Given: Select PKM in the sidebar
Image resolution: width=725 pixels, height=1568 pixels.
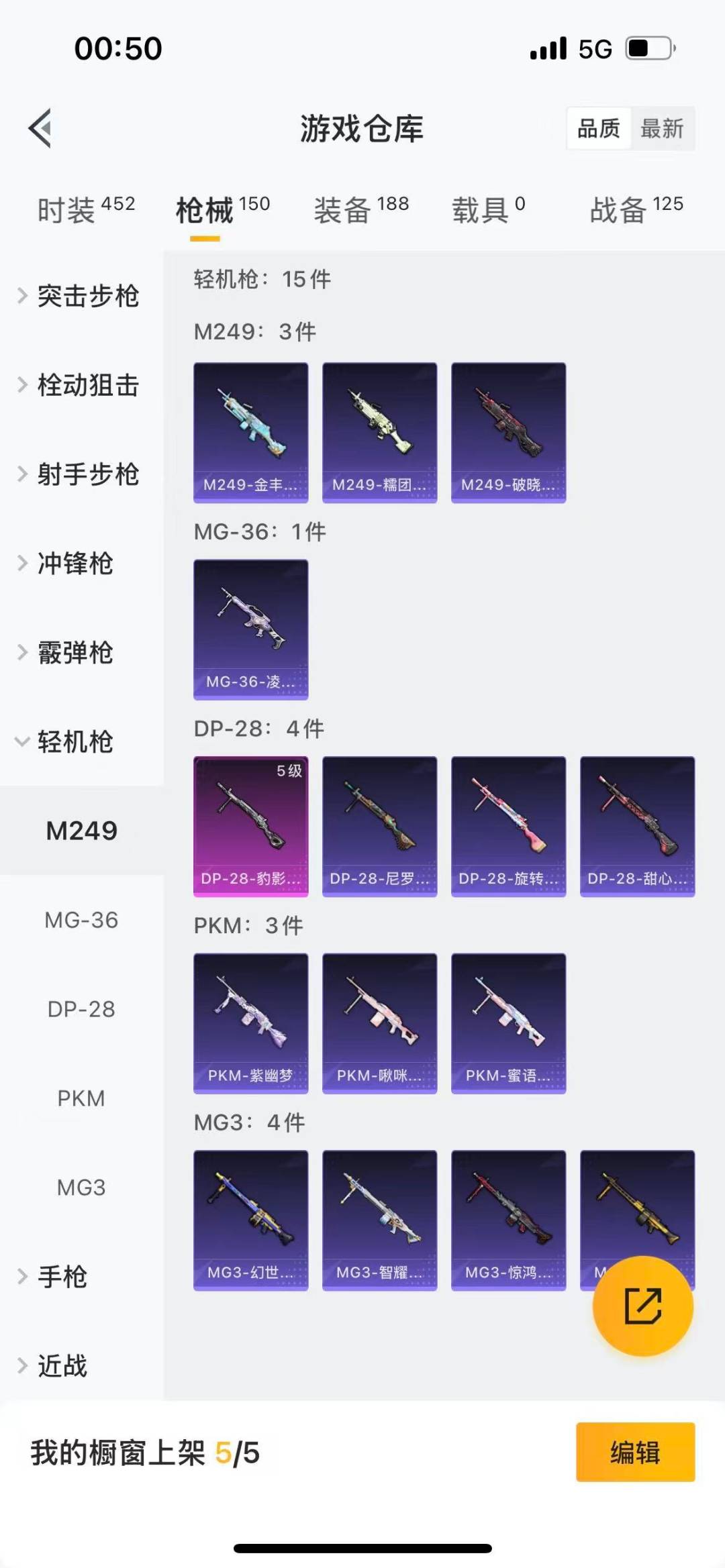Looking at the screenshot, I should tap(81, 1098).
